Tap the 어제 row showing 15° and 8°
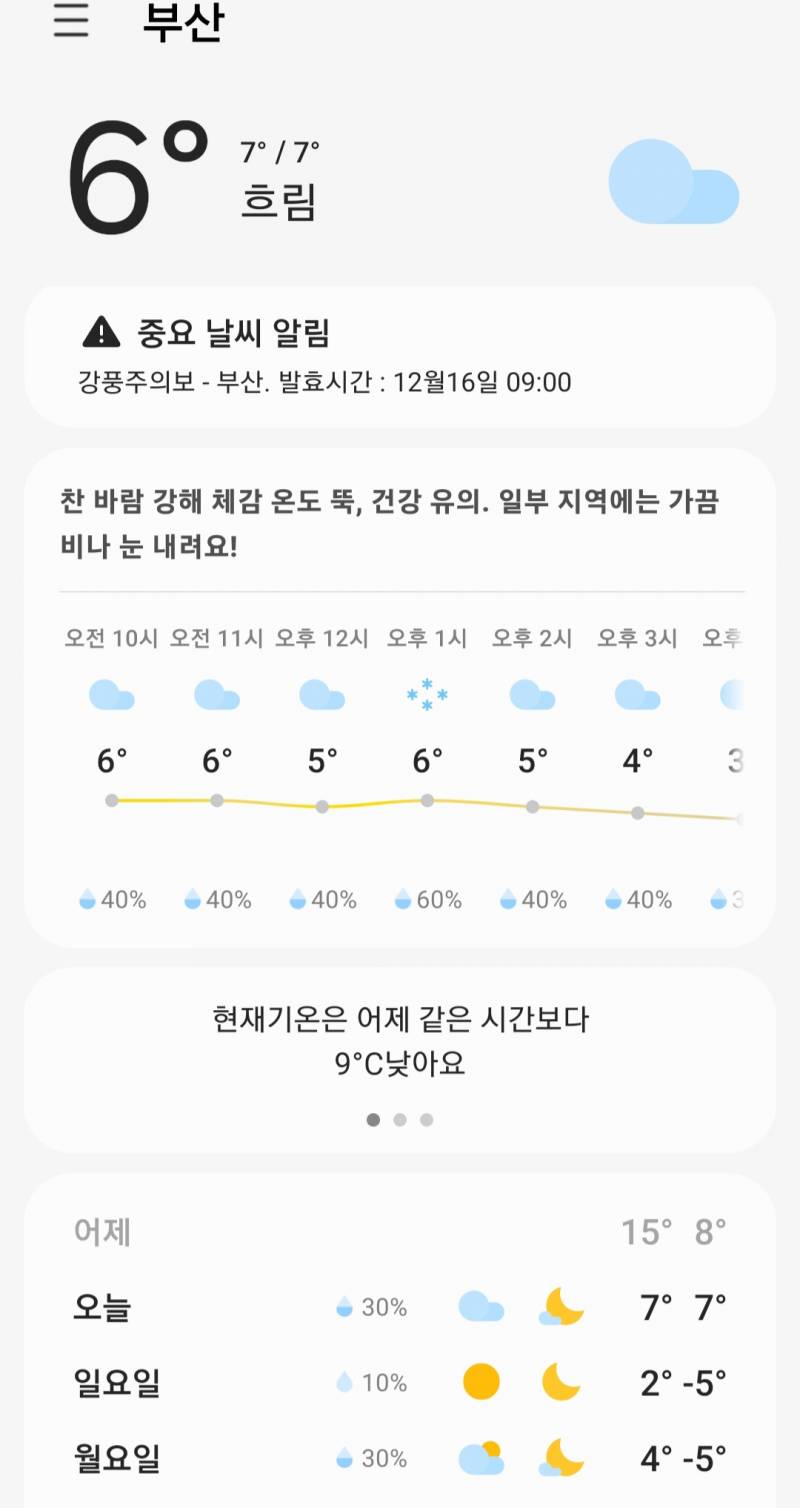The height and width of the screenshot is (1508, 800). 400,1234
